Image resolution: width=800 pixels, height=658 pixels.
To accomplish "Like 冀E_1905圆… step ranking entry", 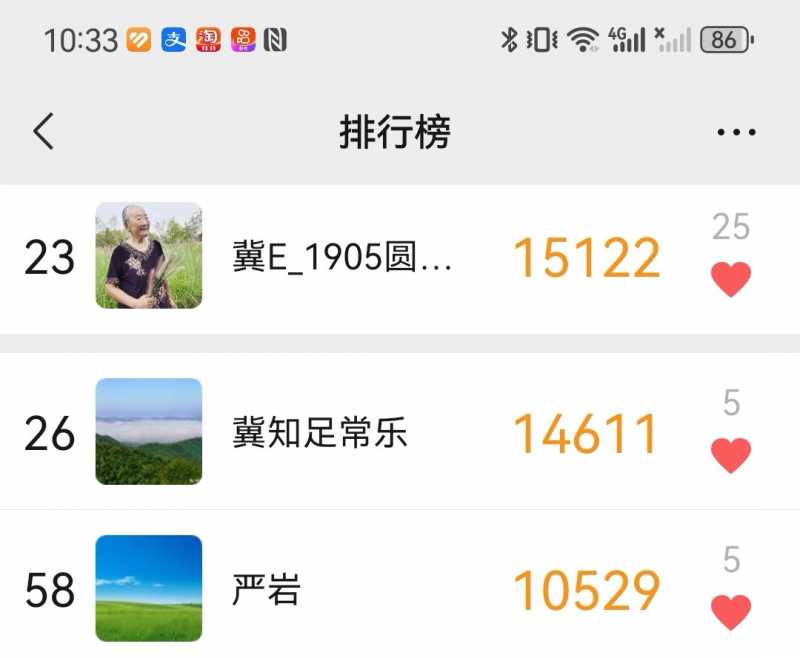I will (731, 279).
